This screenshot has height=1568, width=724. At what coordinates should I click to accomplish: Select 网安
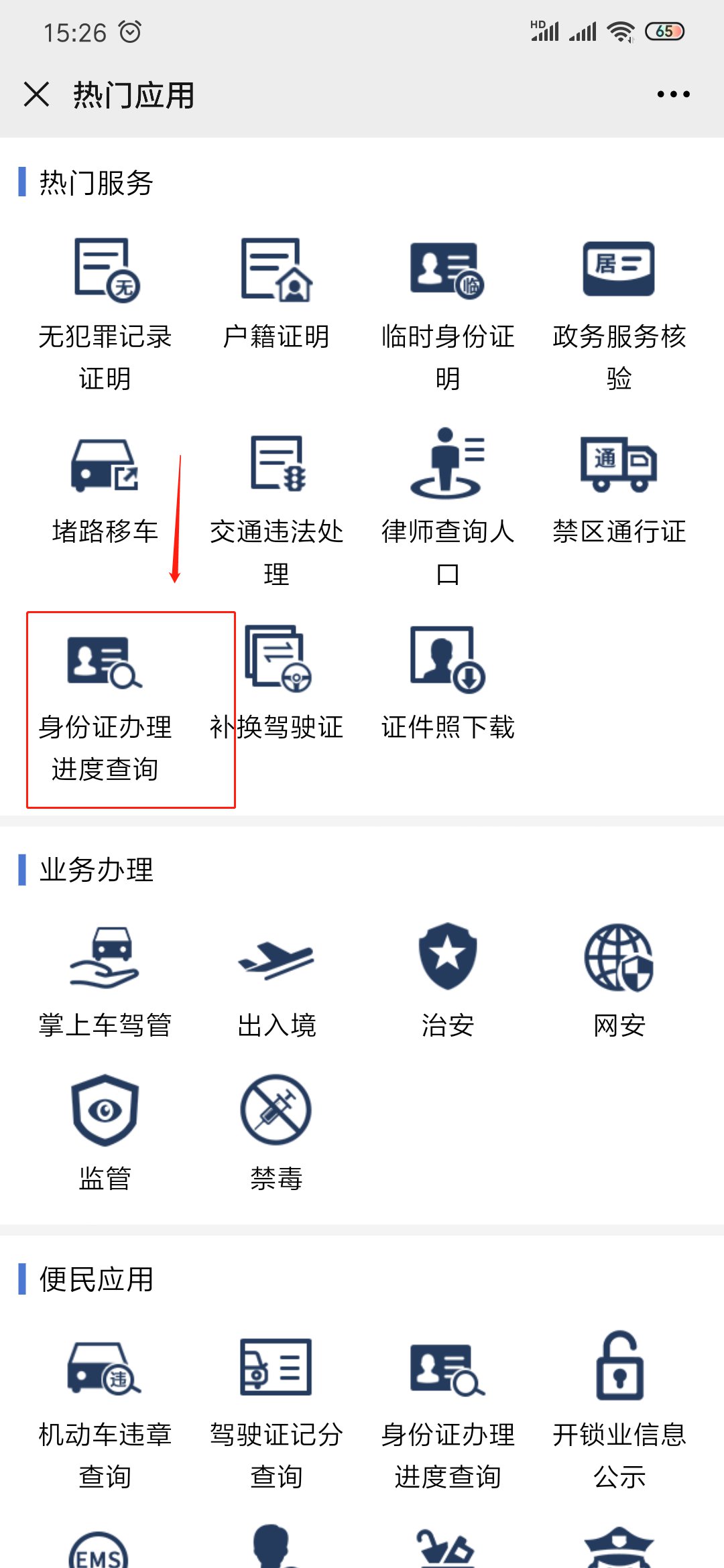(x=619, y=980)
